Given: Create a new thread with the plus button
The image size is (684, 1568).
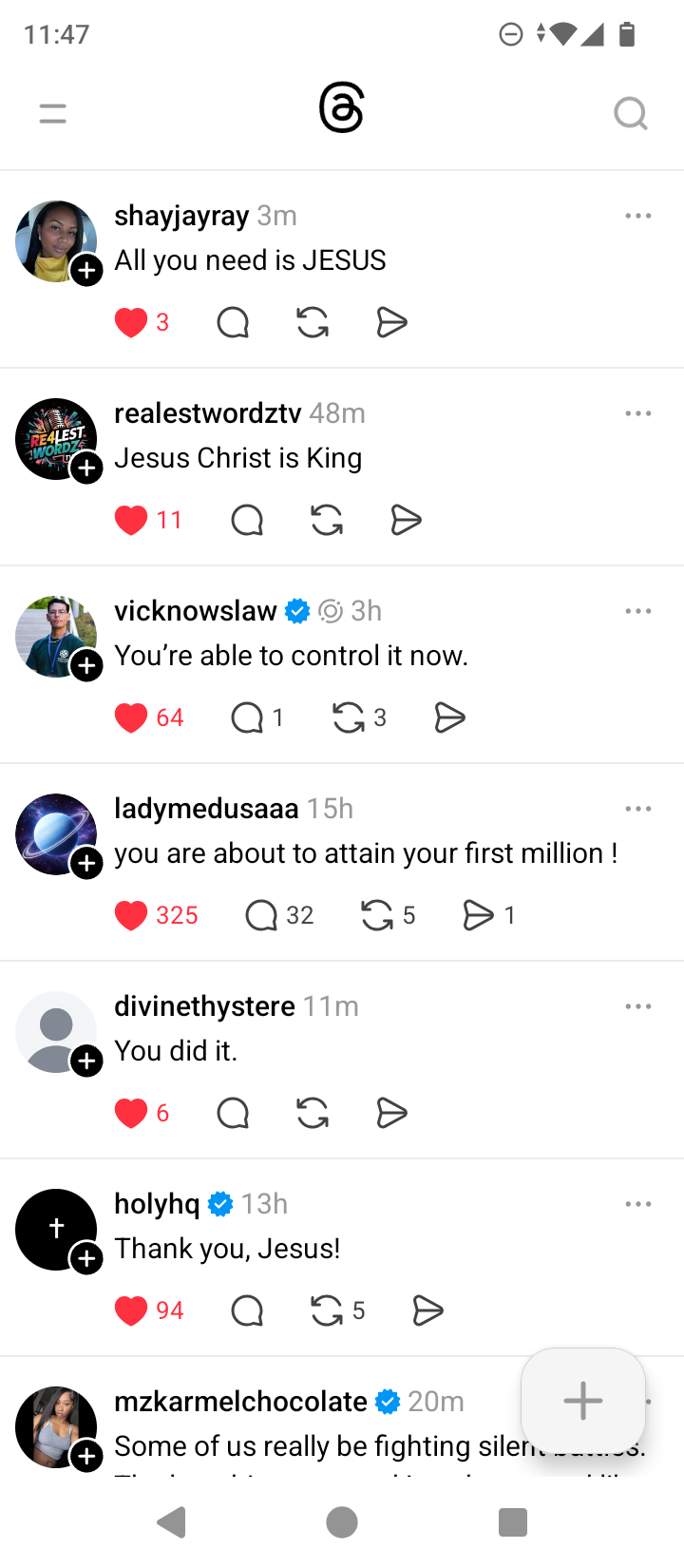Looking at the screenshot, I should [x=582, y=1401].
